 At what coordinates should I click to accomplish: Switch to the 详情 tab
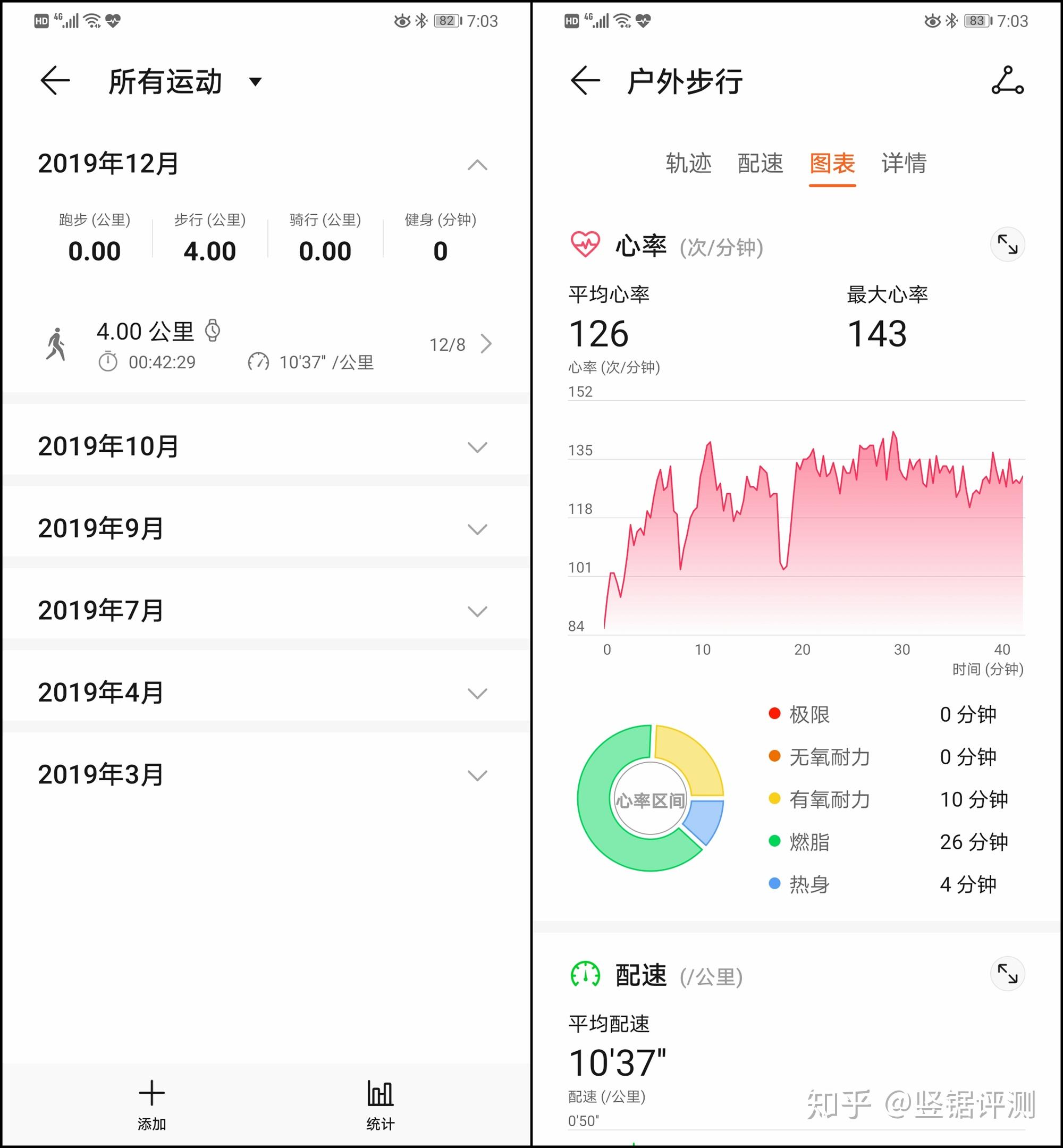[x=904, y=163]
